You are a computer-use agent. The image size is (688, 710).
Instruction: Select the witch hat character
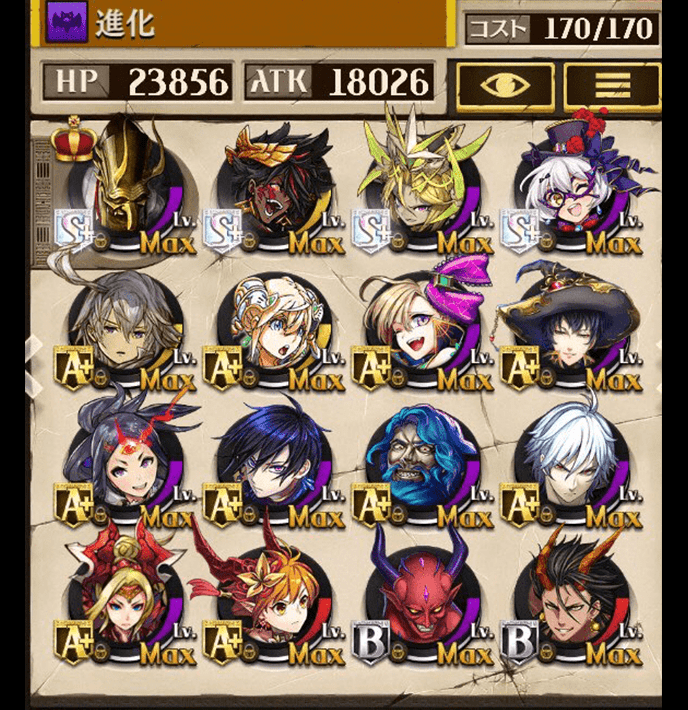(x=574, y=325)
